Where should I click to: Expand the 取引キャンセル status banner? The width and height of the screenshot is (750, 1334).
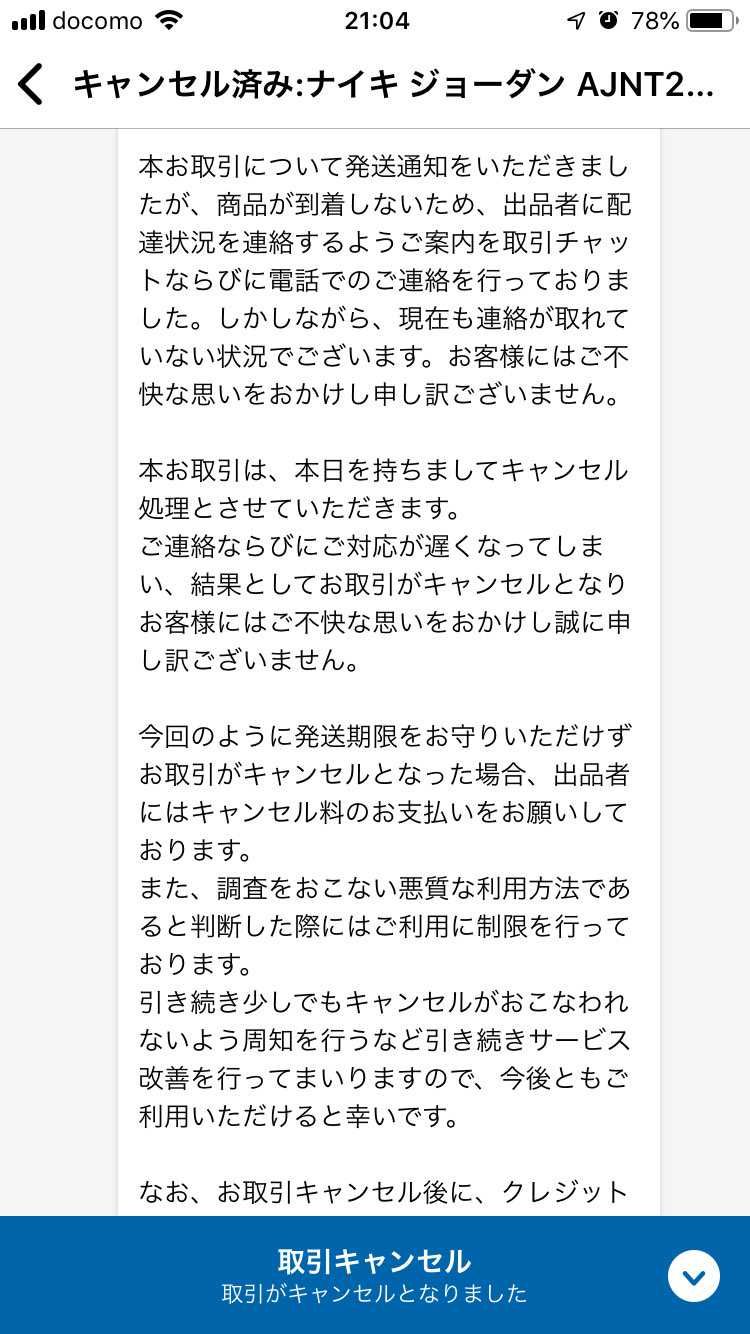tap(375, 1275)
